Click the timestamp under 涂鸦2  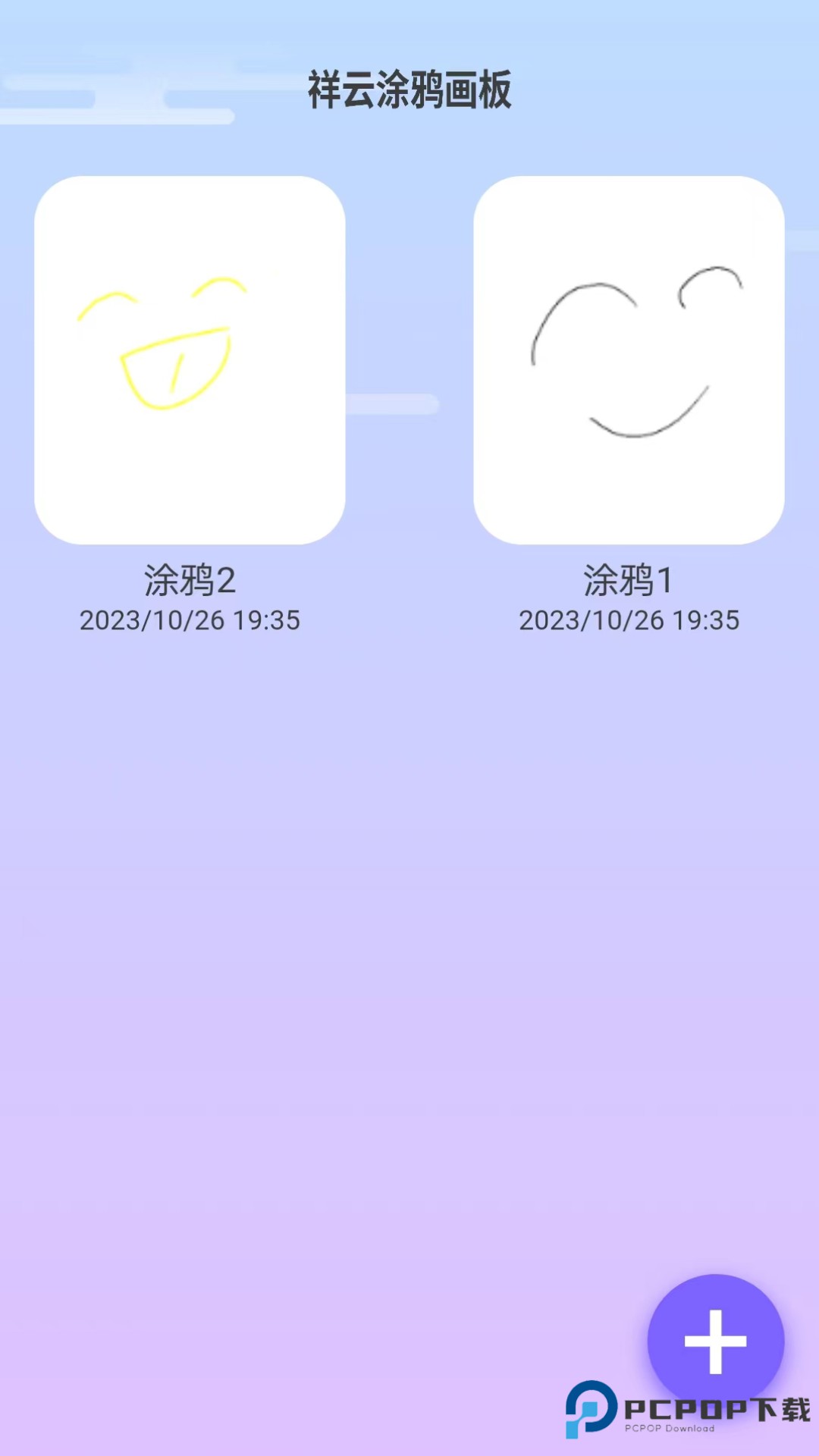191,620
